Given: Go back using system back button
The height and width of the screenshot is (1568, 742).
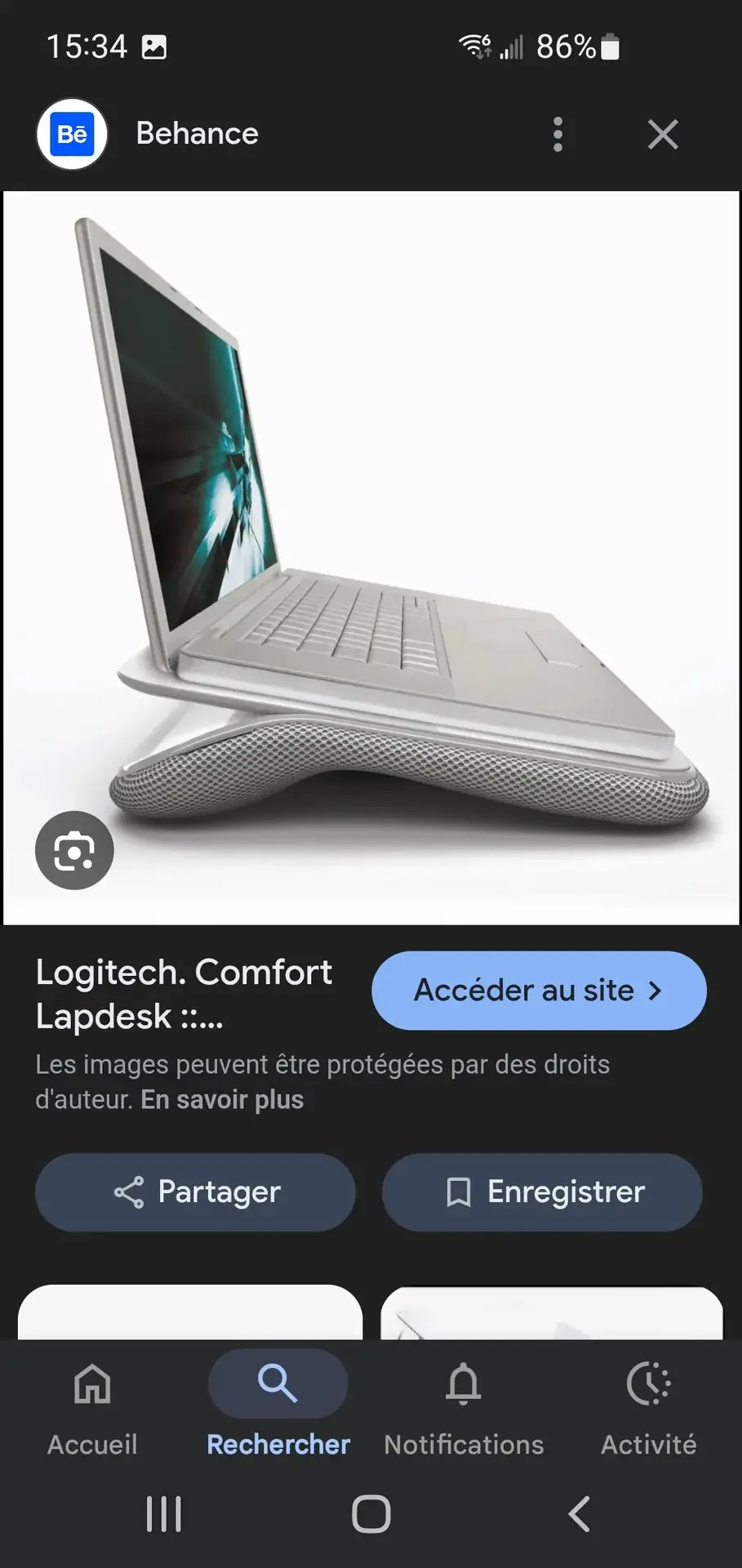Looking at the screenshot, I should click(x=579, y=1513).
